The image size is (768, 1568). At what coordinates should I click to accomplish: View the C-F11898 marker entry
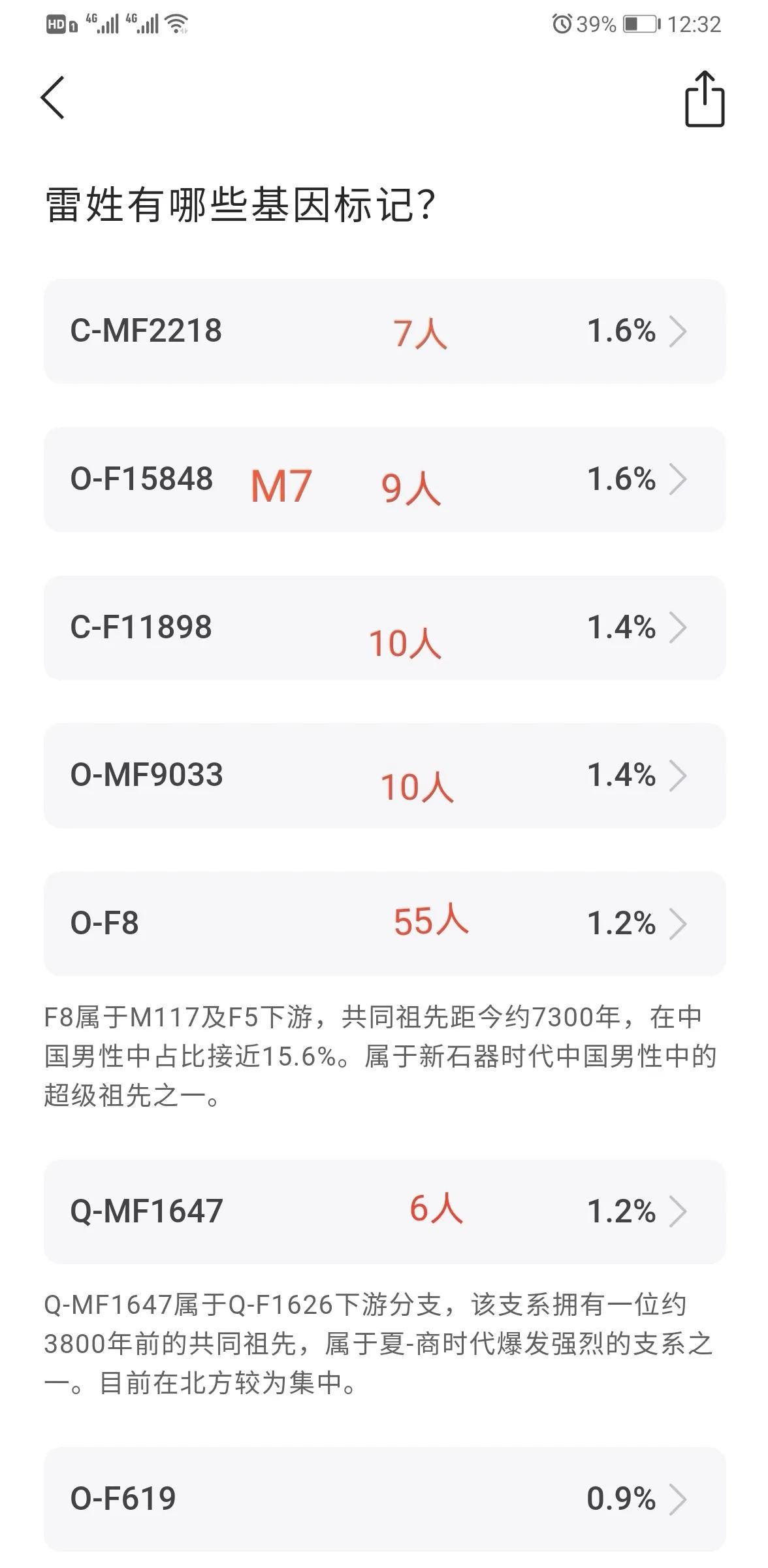pyautogui.click(x=385, y=627)
